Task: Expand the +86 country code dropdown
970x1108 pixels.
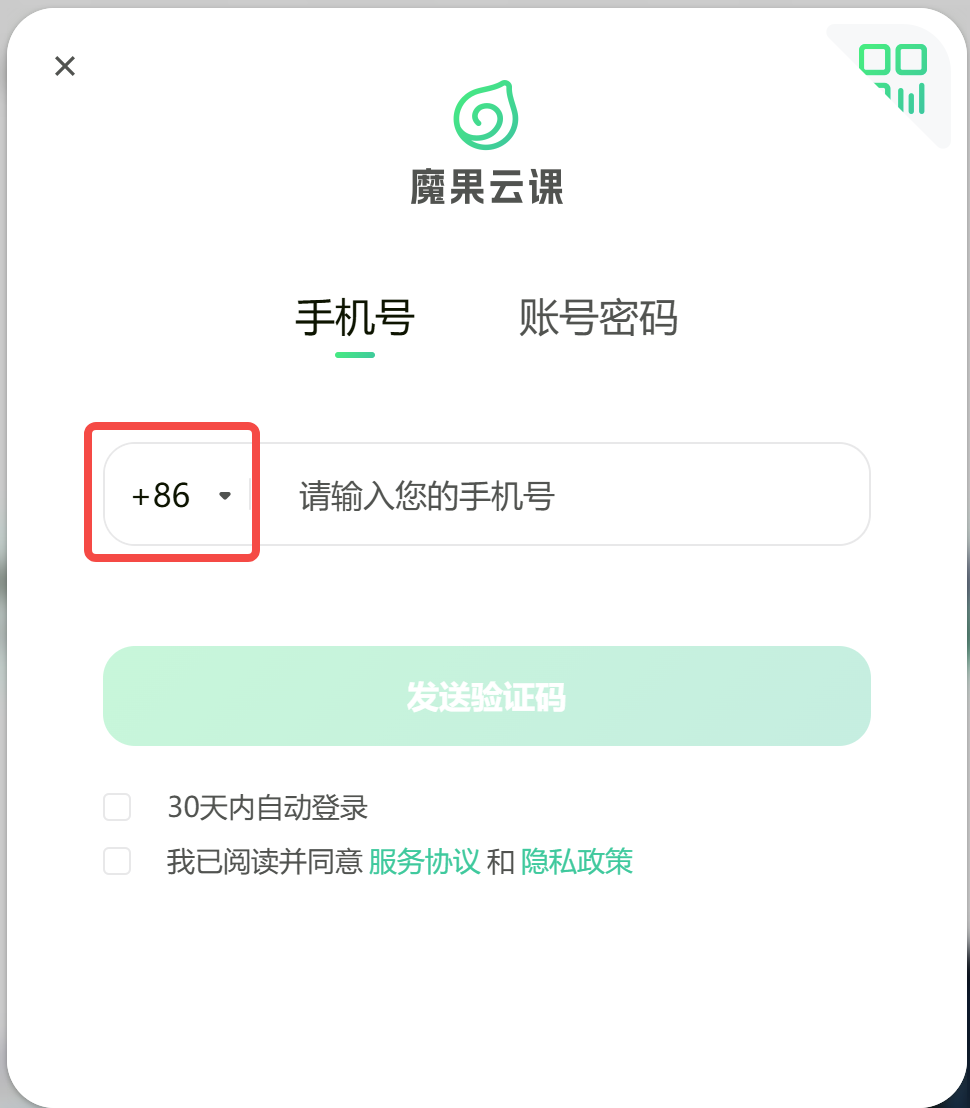Action: 180,495
